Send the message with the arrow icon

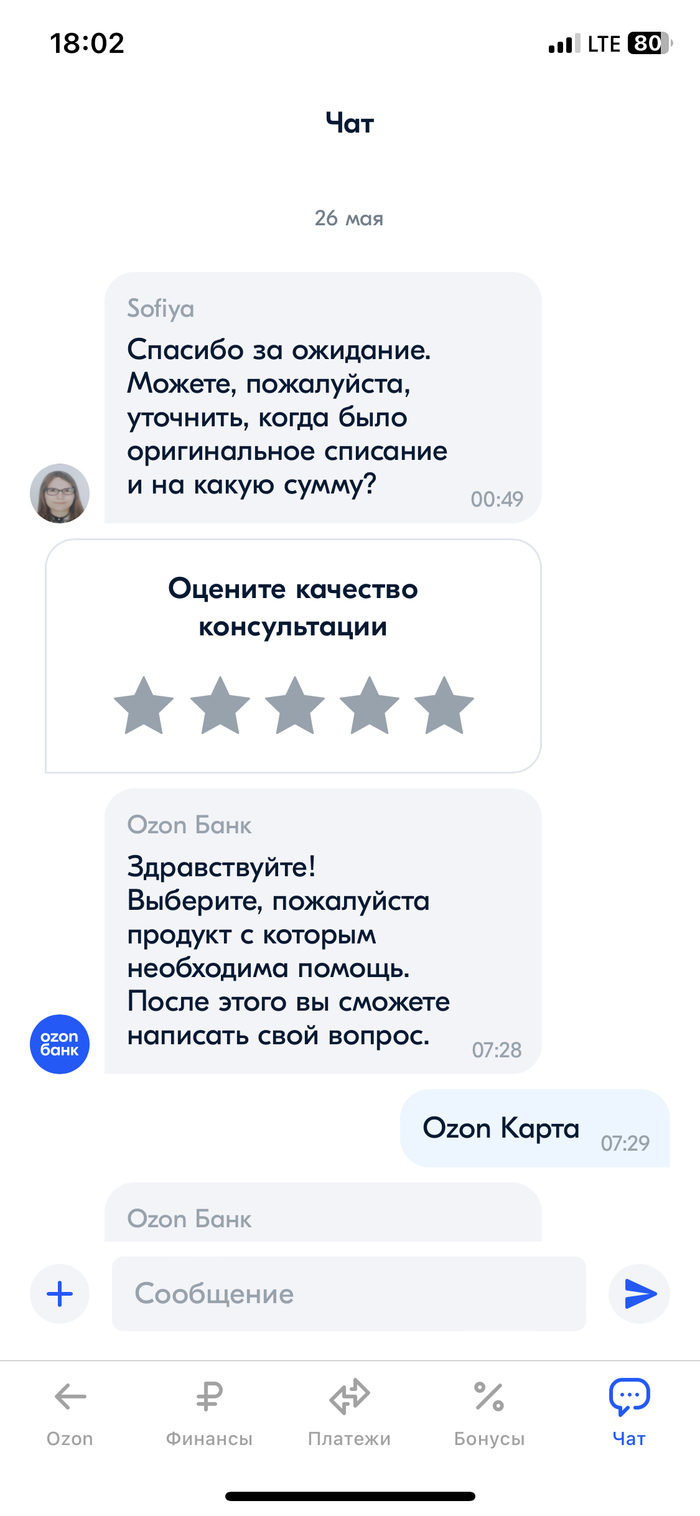tap(639, 1294)
